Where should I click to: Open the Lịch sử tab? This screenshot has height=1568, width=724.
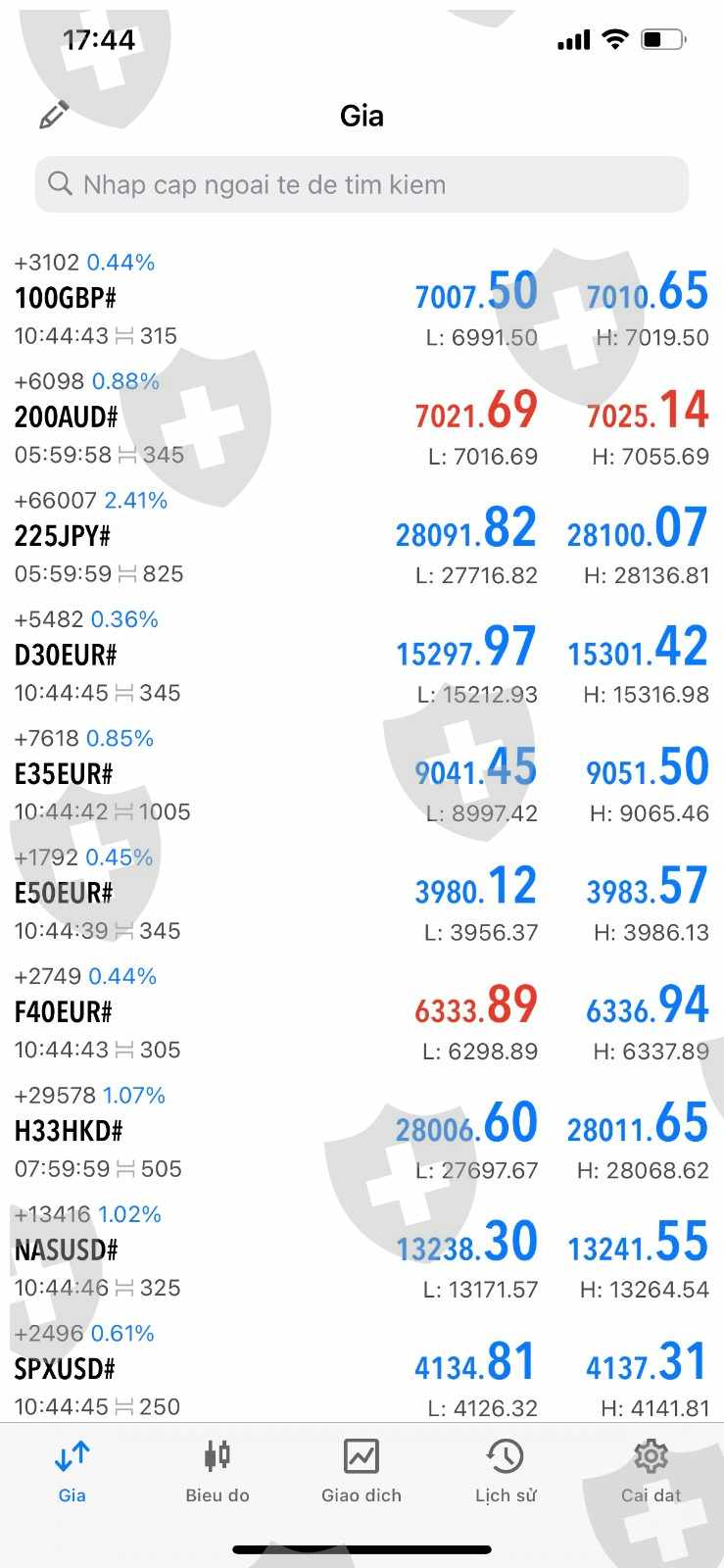tap(506, 1471)
